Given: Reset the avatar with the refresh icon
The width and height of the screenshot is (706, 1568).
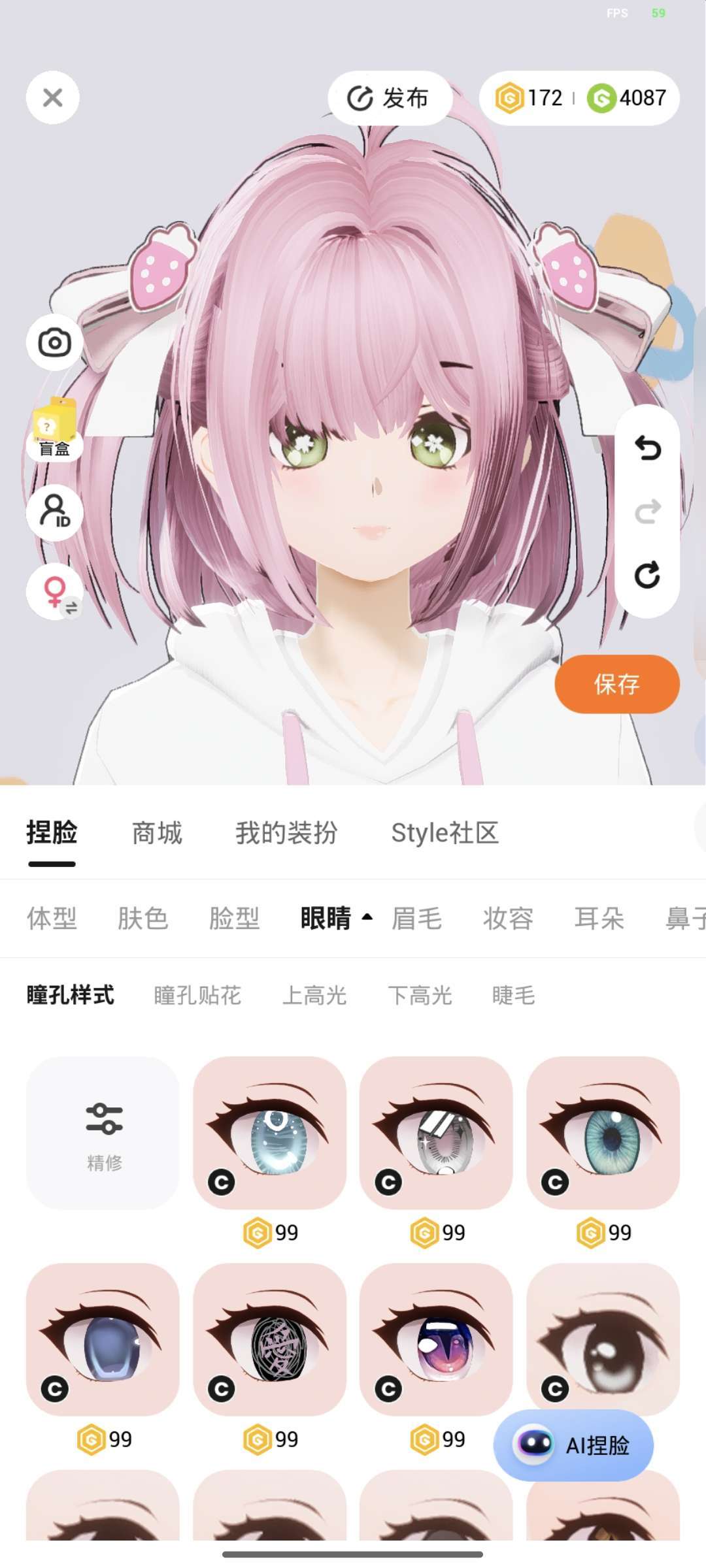Looking at the screenshot, I should 647,575.
